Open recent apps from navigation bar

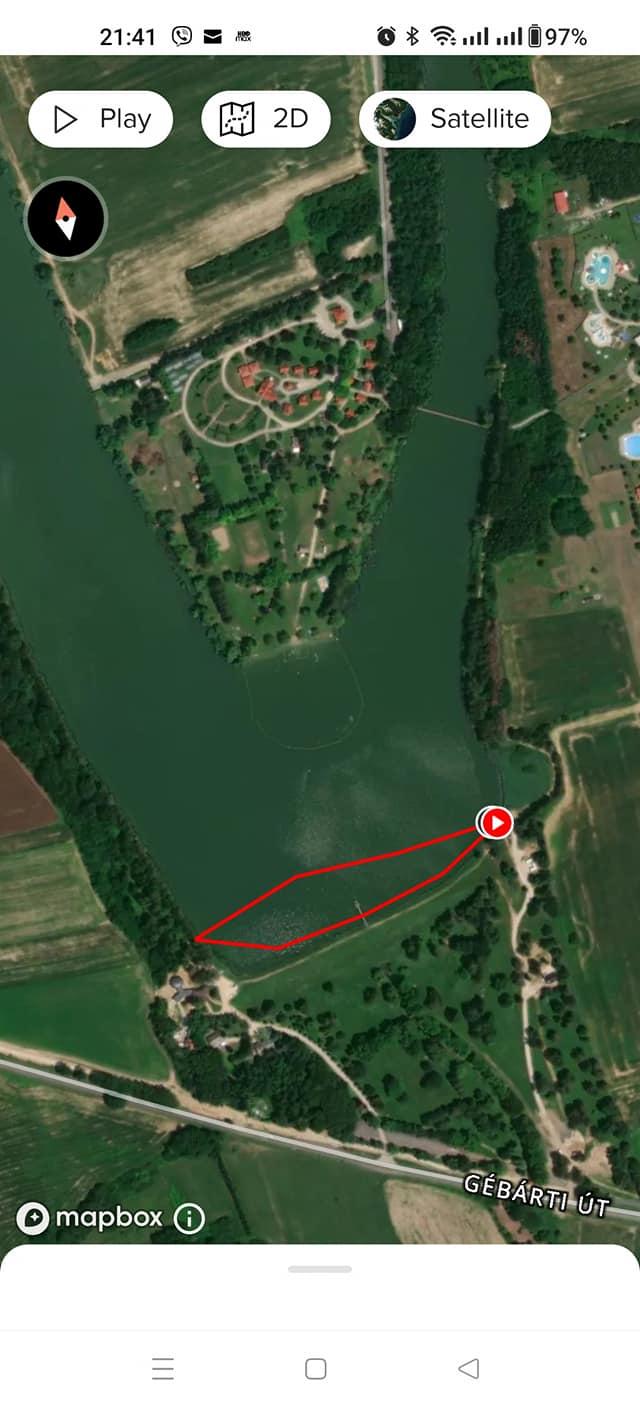pos(163,1369)
